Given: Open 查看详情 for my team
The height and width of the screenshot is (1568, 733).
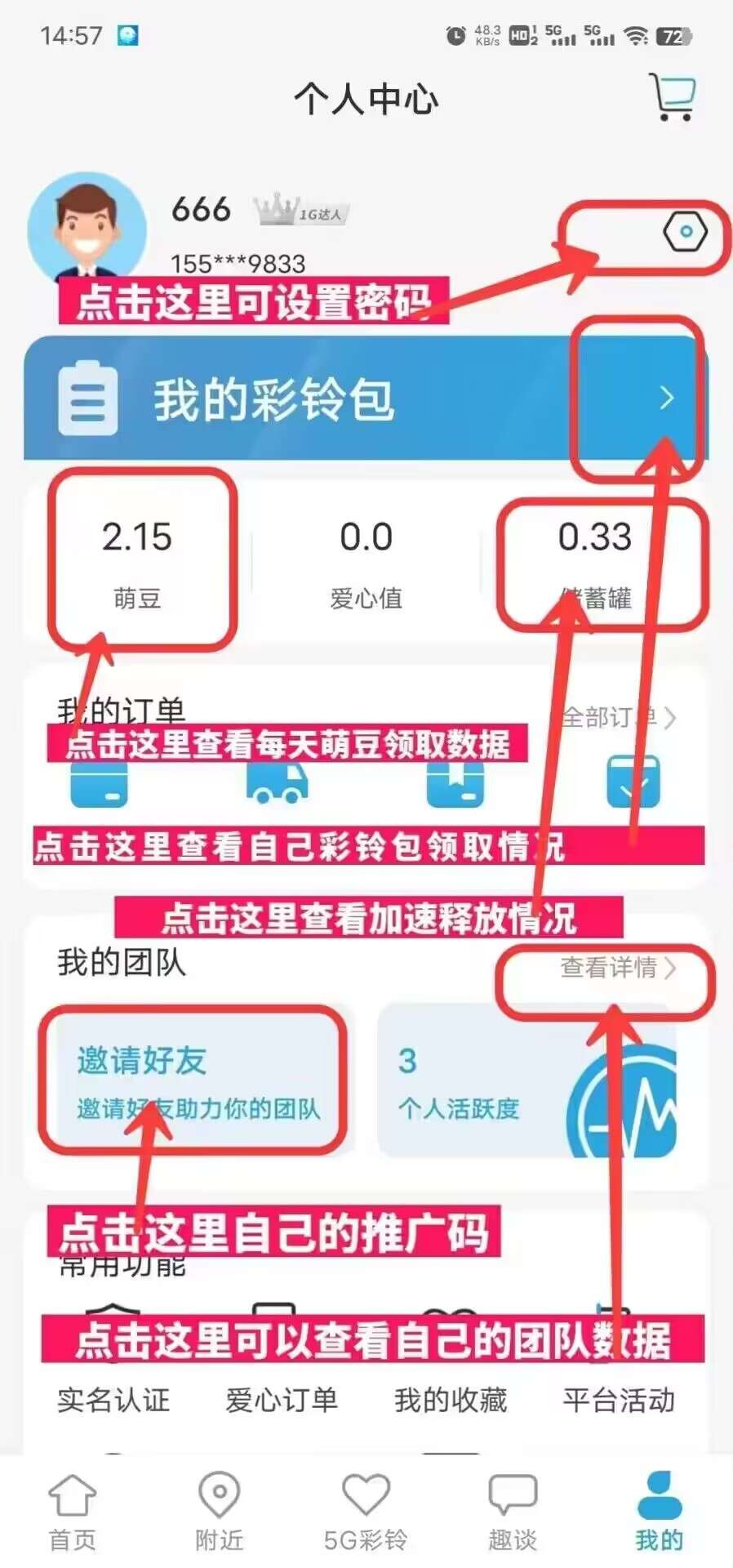Looking at the screenshot, I should click(618, 968).
